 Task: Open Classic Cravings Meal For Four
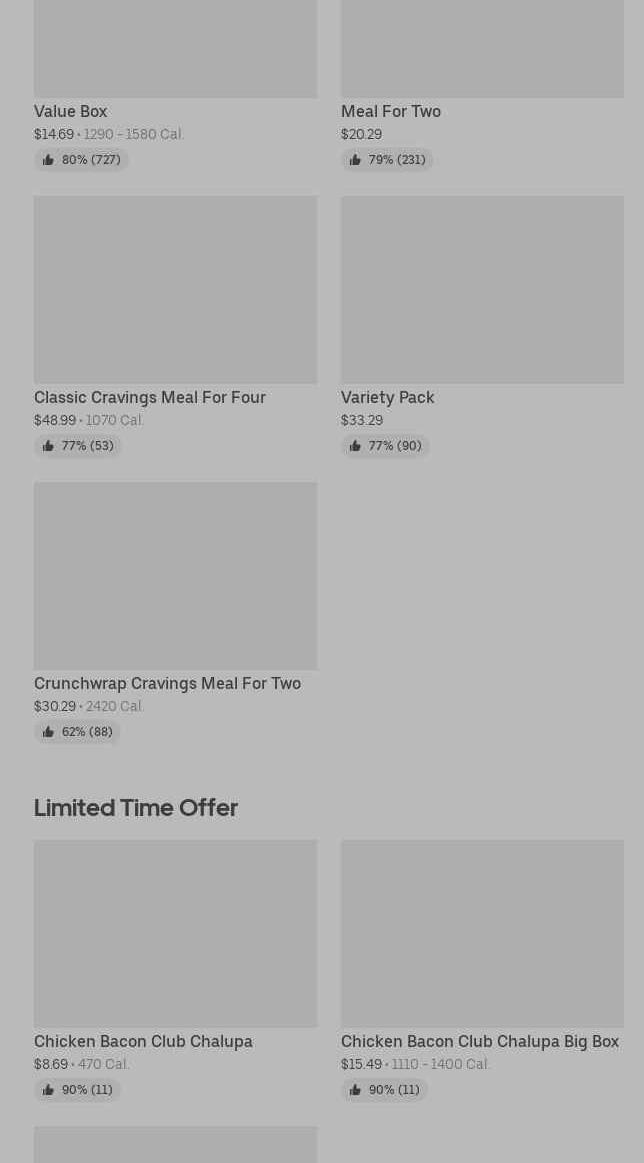175,290
